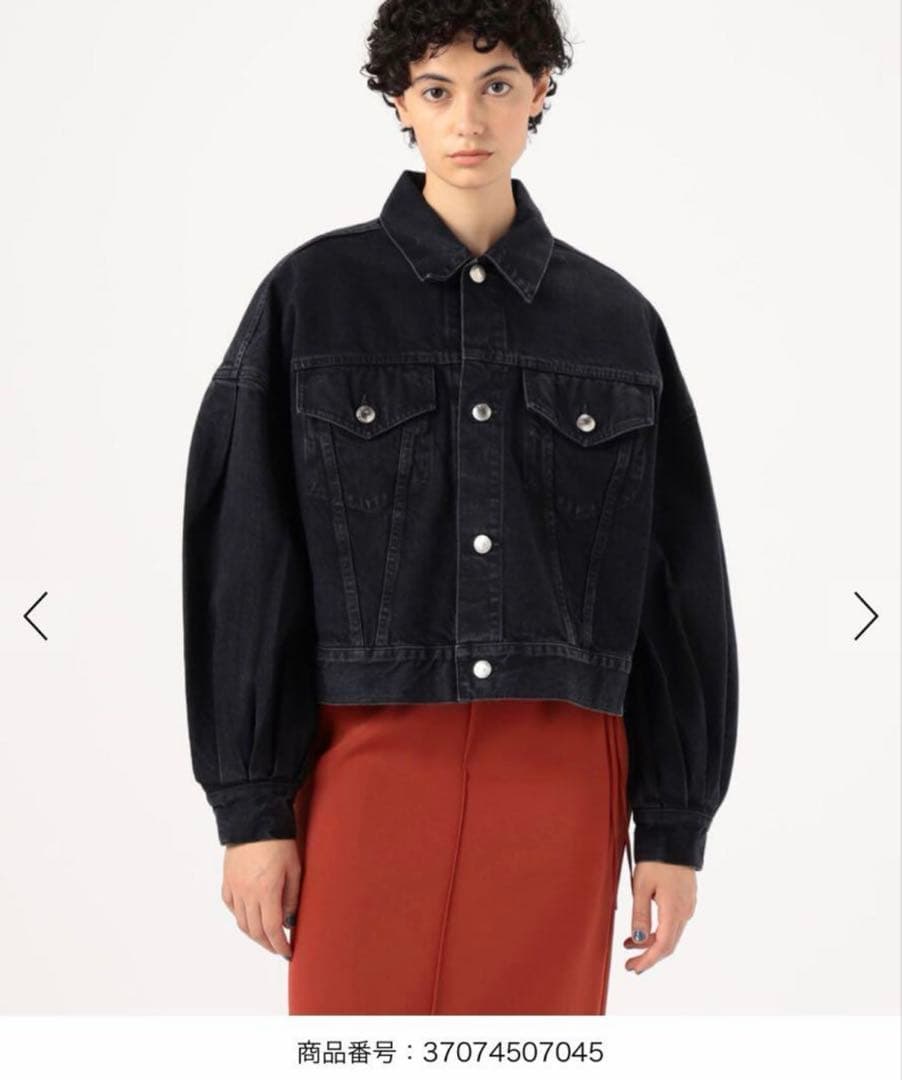
Task: Show the next product image
Action: [865, 616]
